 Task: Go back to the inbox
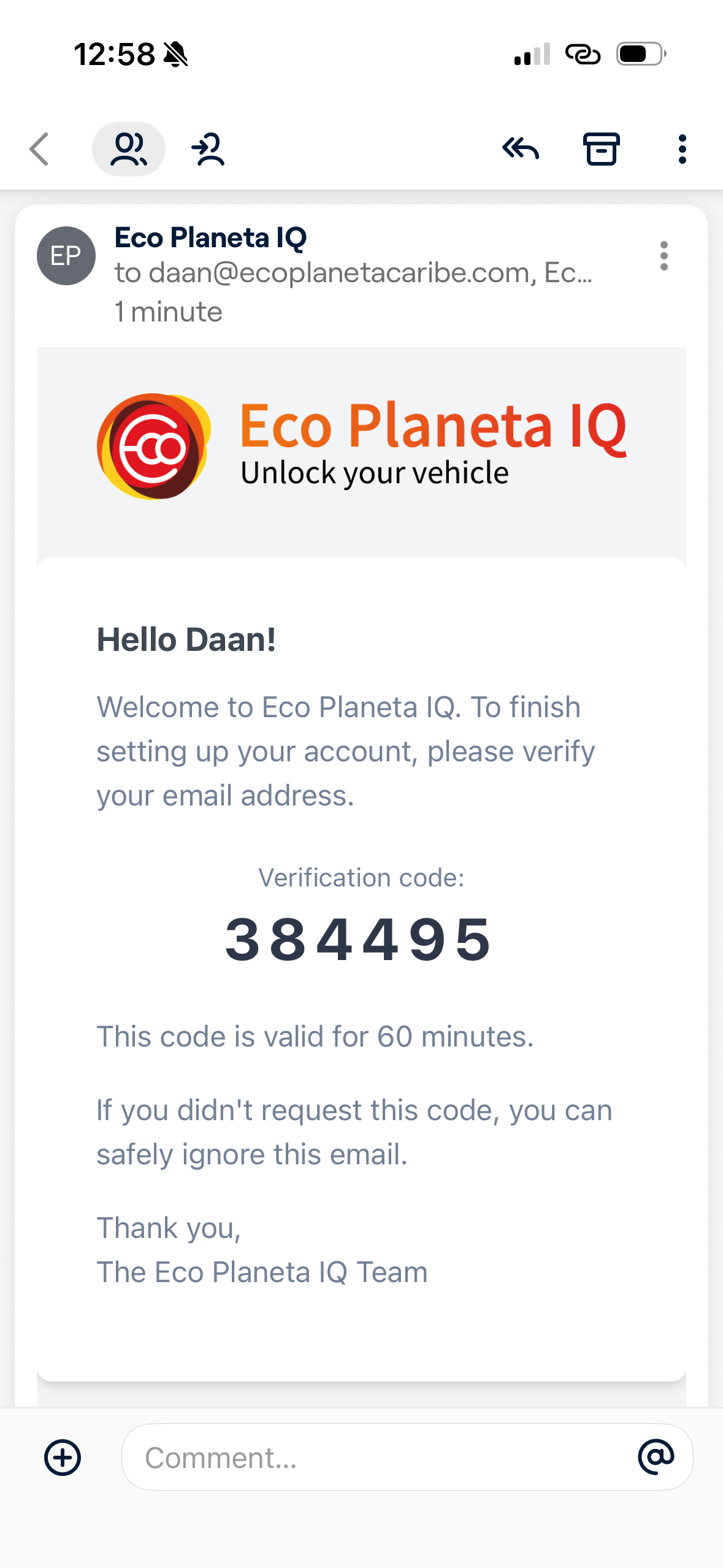point(39,149)
